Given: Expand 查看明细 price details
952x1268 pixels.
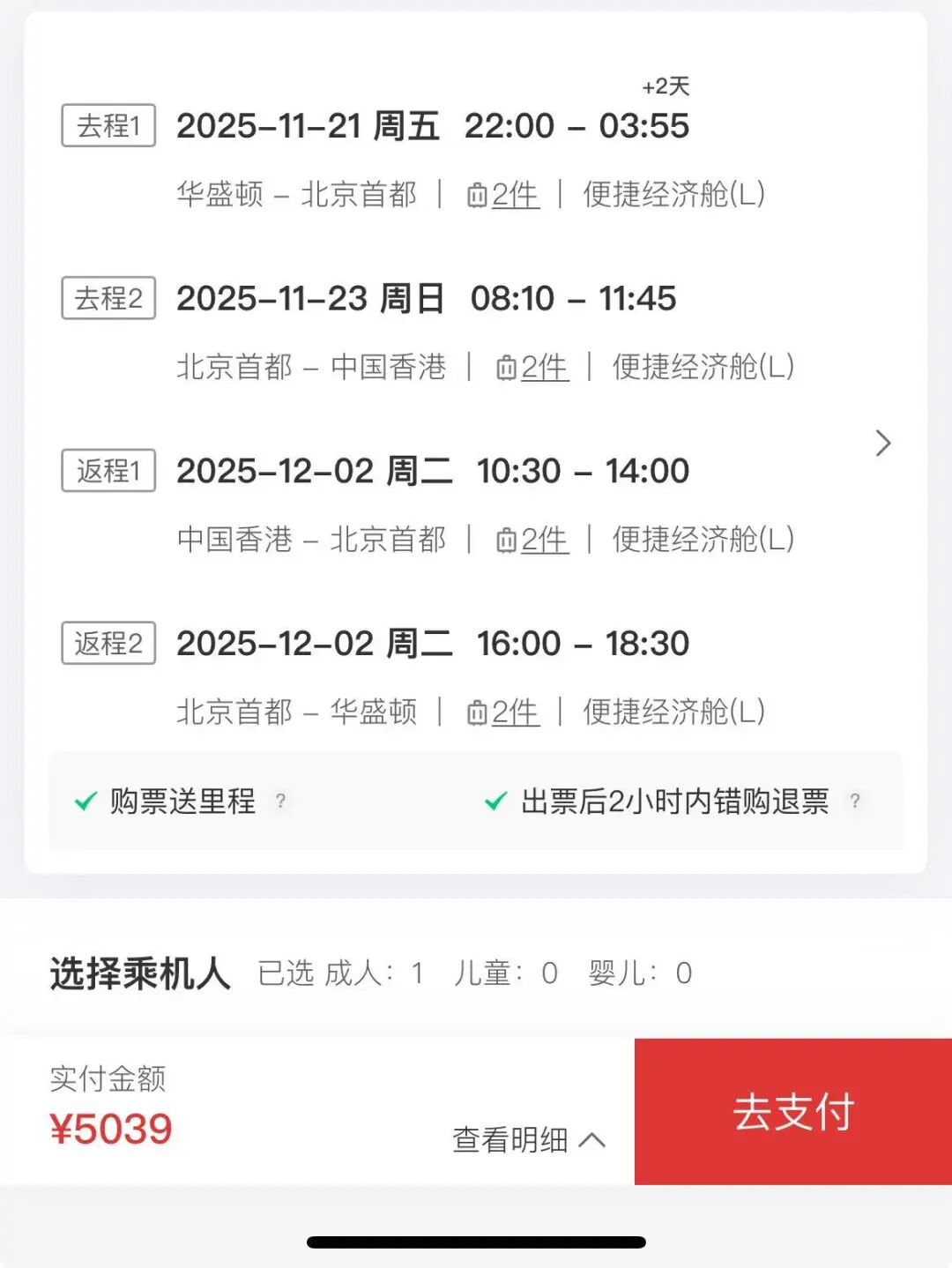Looking at the screenshot, I should (x=528, y=1139).
